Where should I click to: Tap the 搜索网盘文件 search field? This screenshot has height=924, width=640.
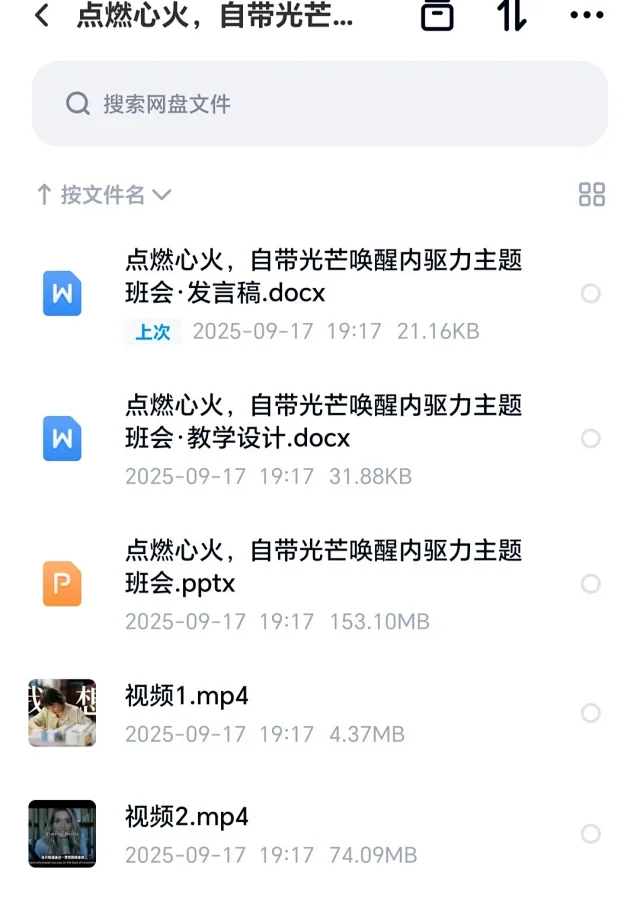tap(320, 104)
